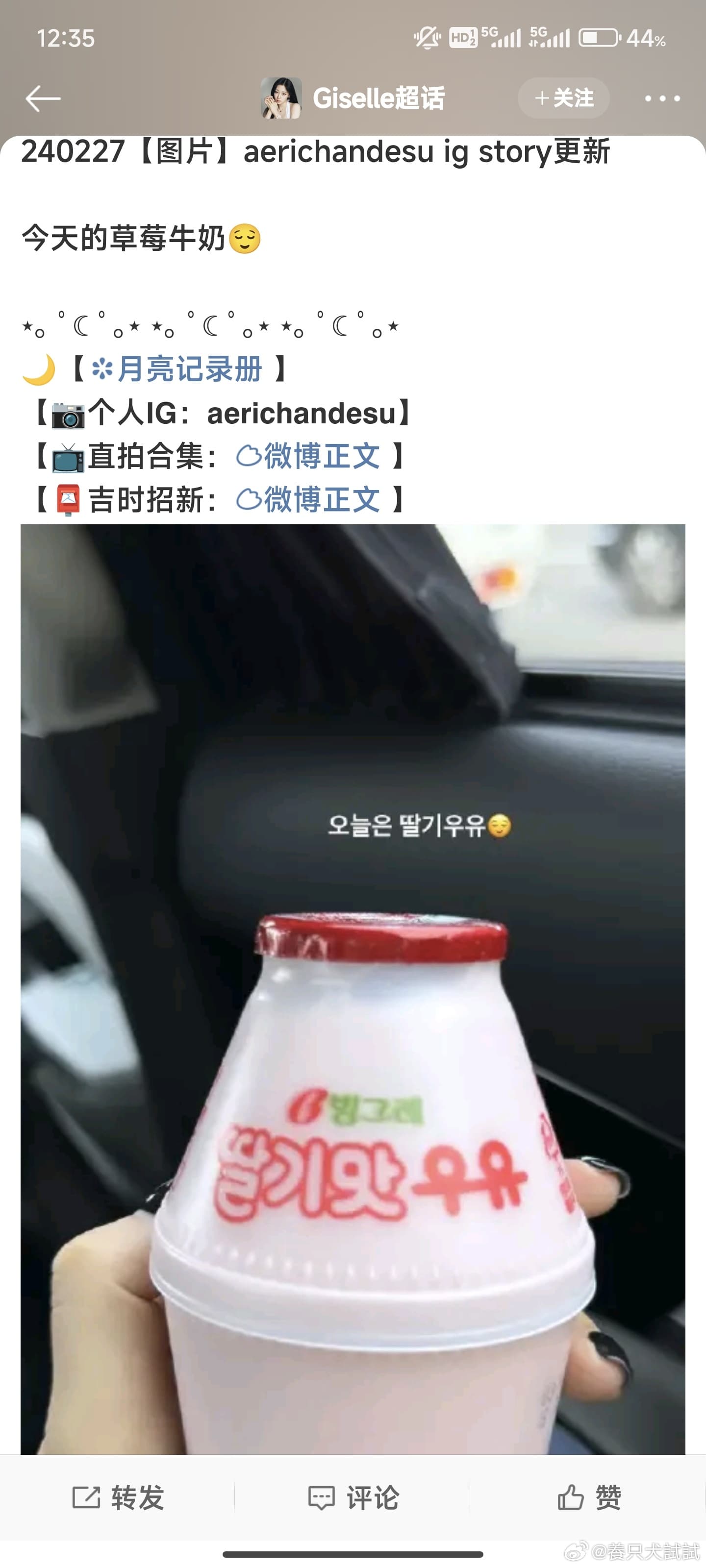This screenshot has width=706, height=1568.
Task: Open the 微博正文 link for 吉时招新
Action: click(x=309, y=500)
